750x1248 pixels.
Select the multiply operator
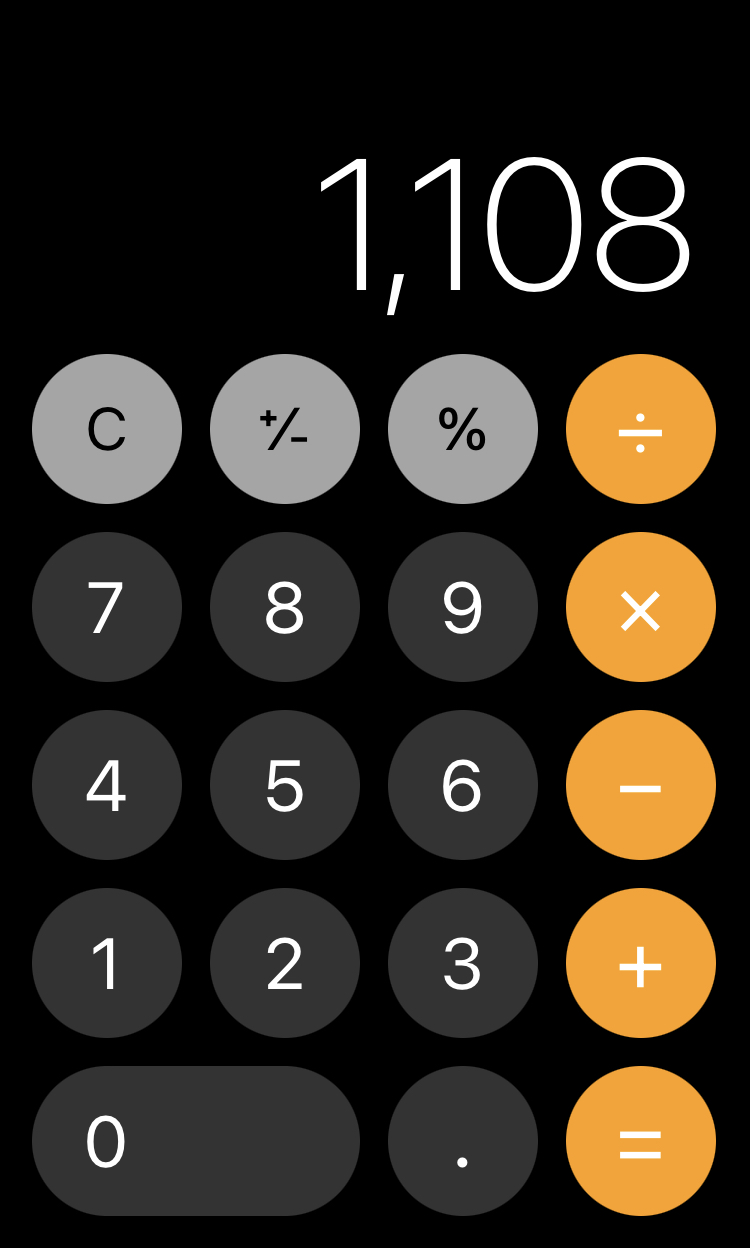pyautogui.click(x=641, y=607)
